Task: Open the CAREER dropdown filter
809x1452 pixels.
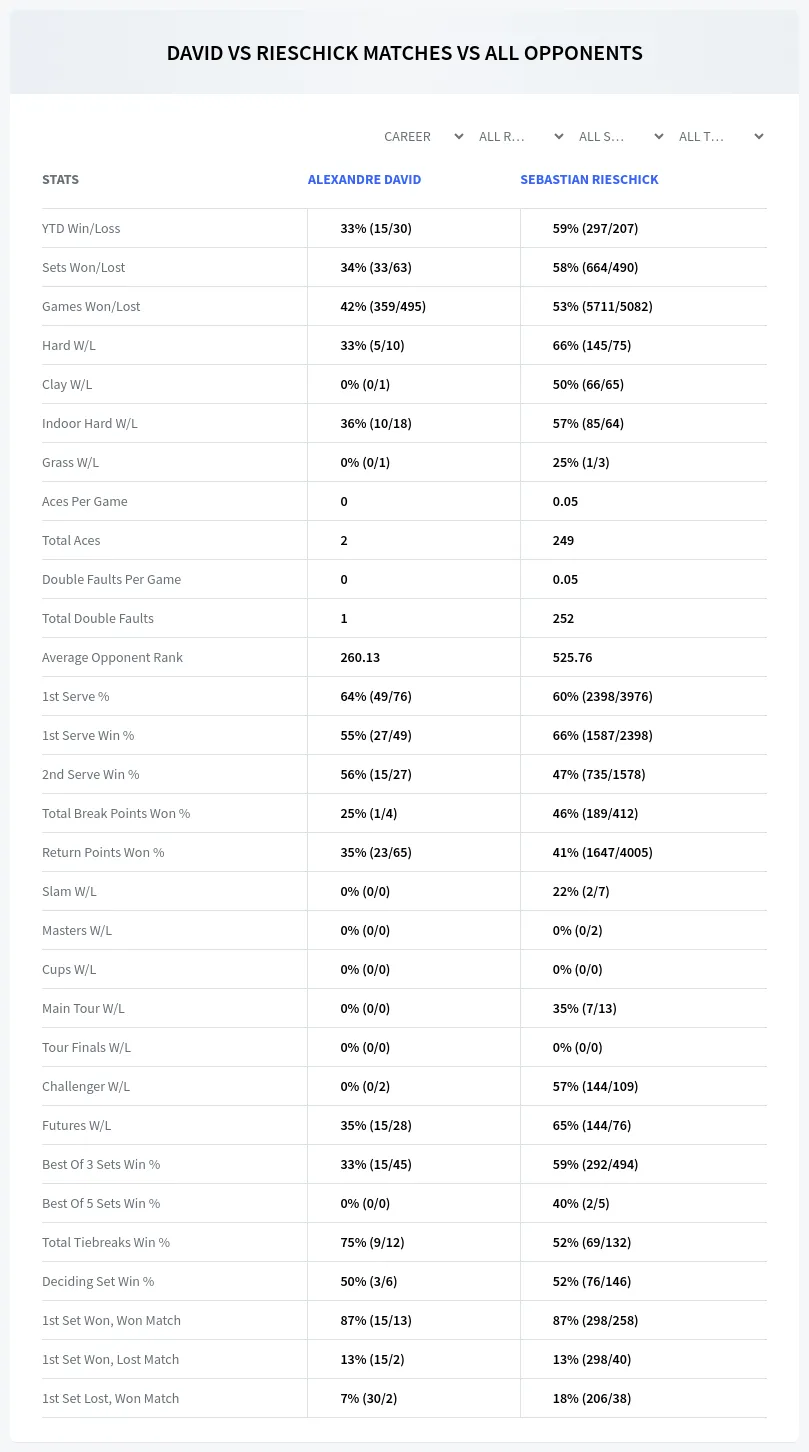Action: (423, 136)
